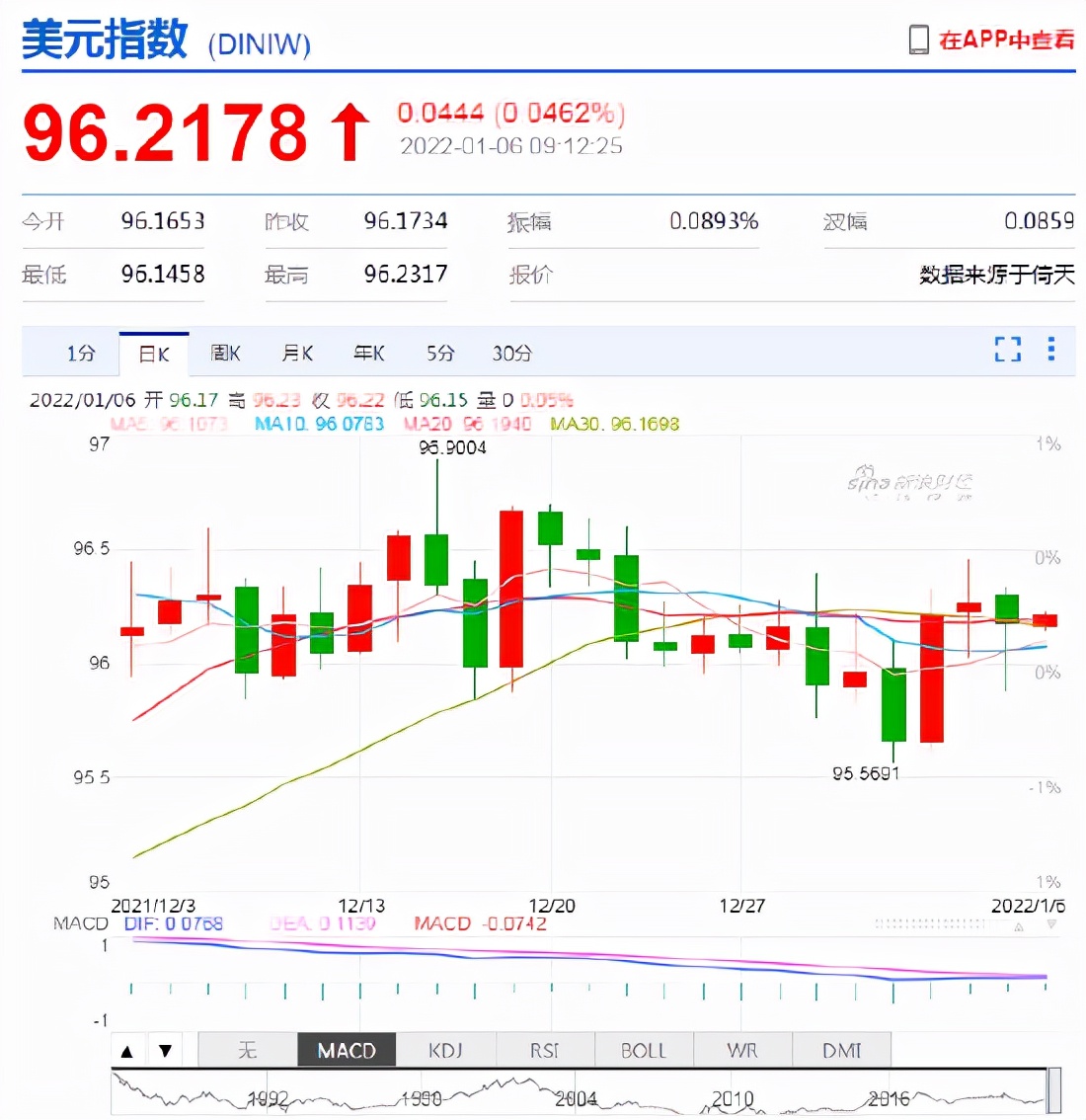Screen dimensions: 1086x1120
Task: Select 无 to hide the indicator
Action: 247,1050
